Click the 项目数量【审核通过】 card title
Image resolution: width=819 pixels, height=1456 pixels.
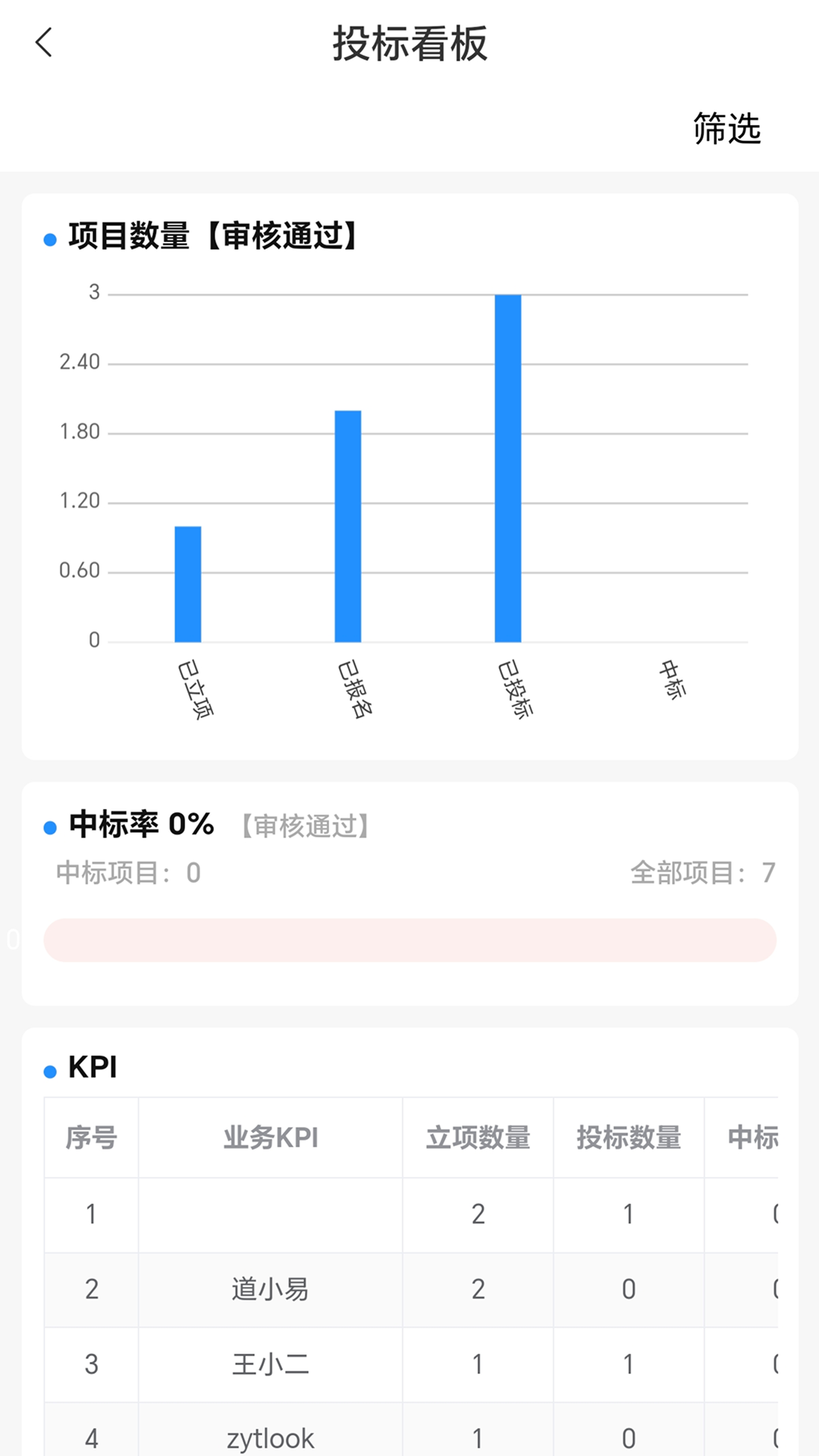212,235
